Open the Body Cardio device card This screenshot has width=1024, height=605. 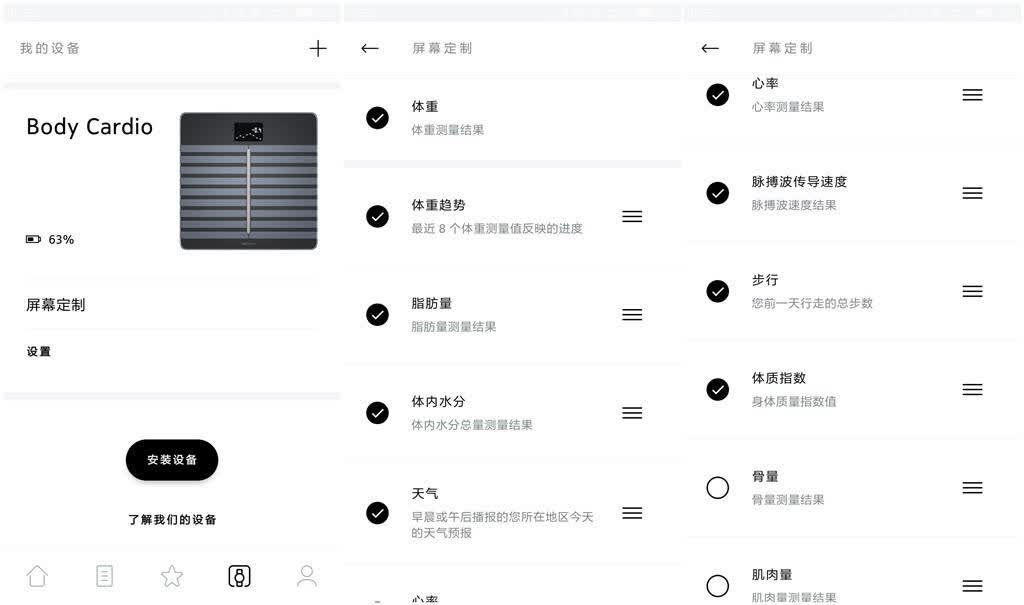[172, 181]
